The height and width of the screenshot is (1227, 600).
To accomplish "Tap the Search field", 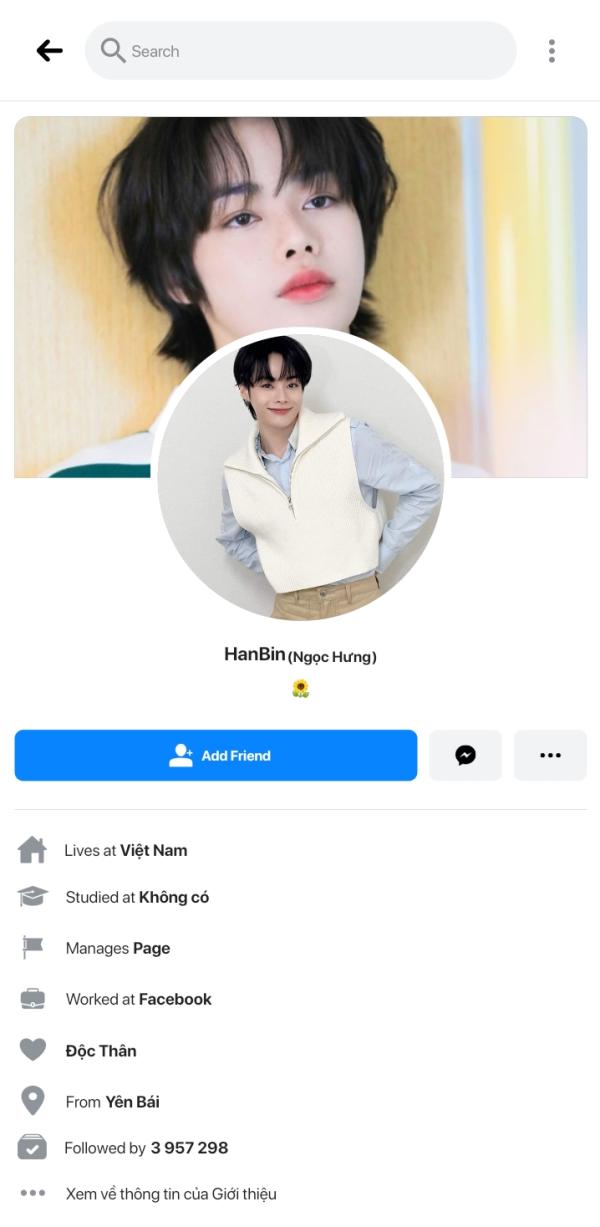I will coord(301,51).
